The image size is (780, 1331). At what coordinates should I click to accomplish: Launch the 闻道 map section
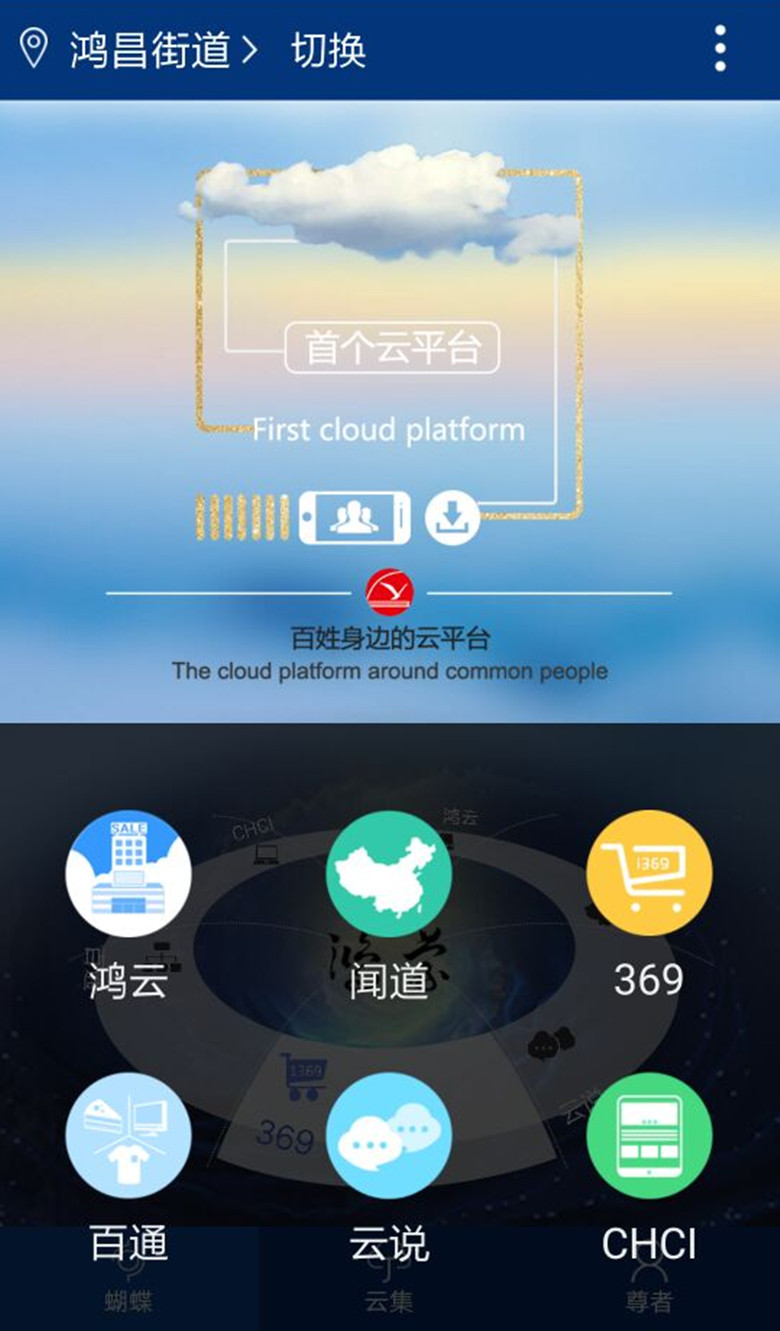click(x=388, y=873)
